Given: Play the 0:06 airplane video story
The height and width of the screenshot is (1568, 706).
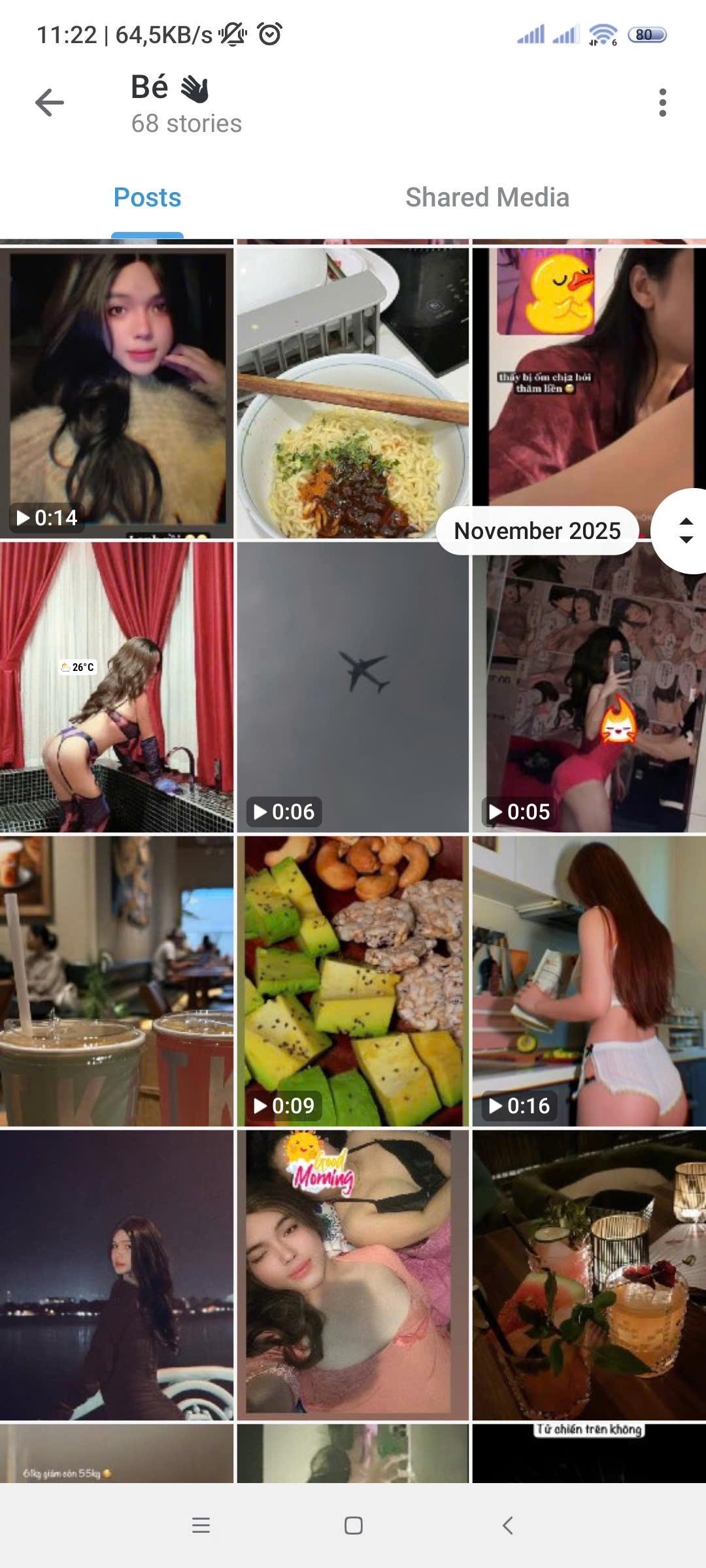Looking at the screenshot, I should click(352, 686).
